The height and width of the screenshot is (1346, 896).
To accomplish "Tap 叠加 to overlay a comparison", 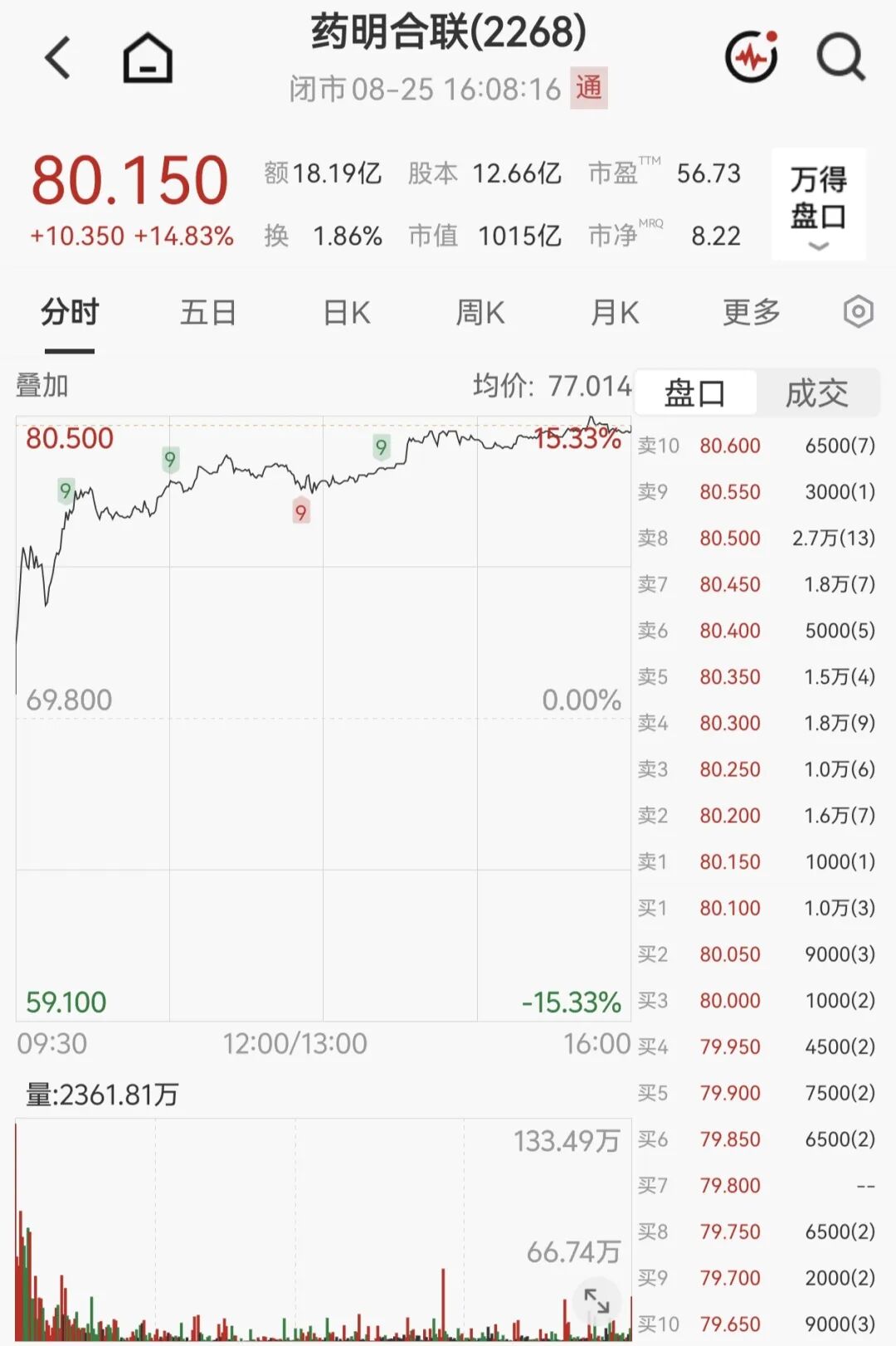I will point(42,386).
